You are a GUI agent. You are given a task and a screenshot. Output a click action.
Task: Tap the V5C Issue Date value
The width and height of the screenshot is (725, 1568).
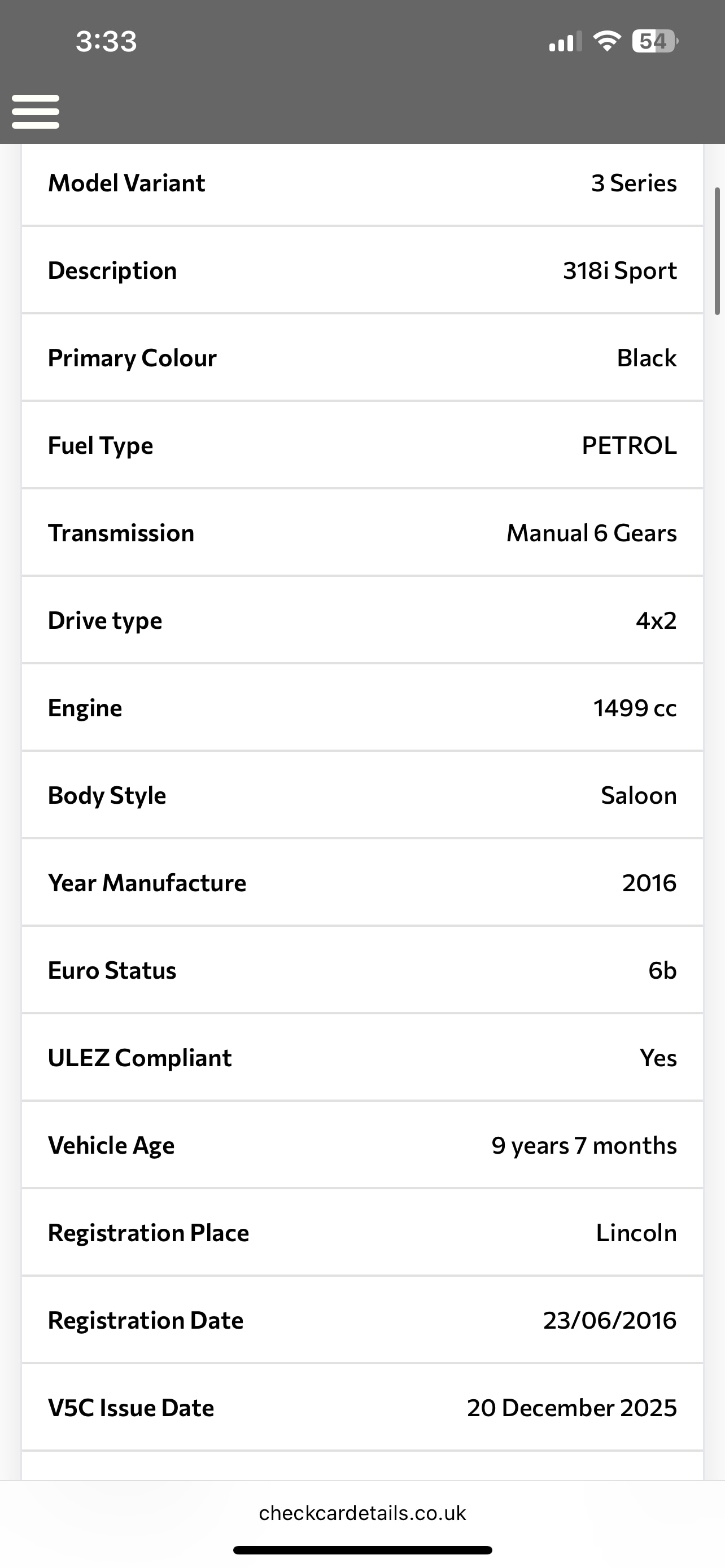tap(571, 1407)
